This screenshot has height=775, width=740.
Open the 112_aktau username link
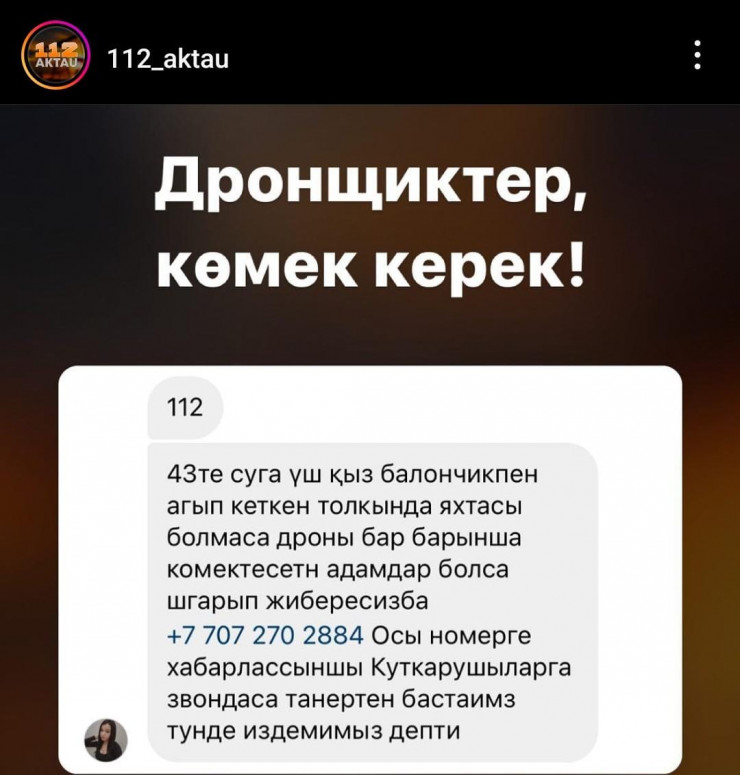[x=167, y=58]
